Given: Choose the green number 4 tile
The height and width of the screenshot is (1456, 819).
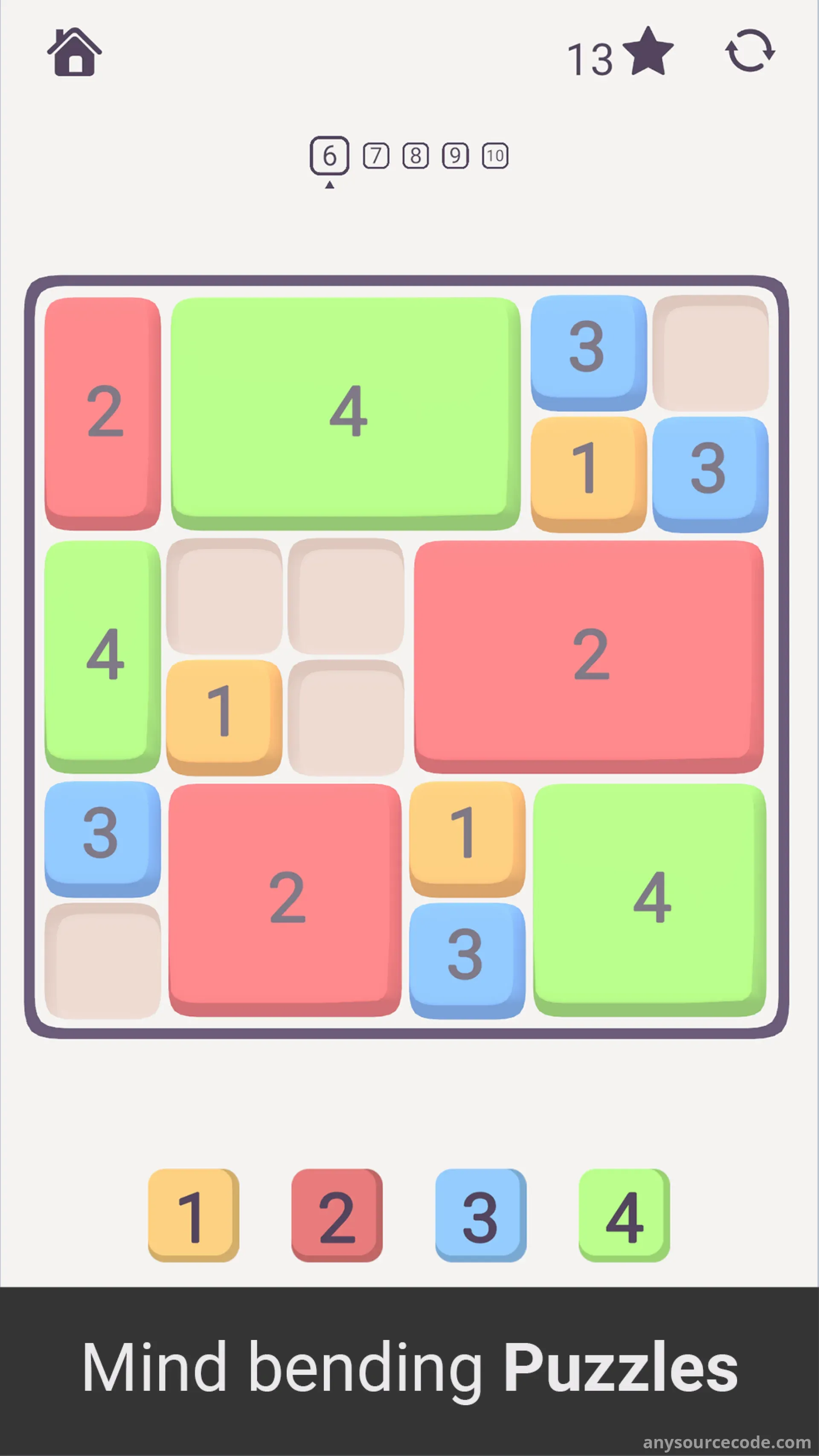Looking at the screenshot, I should [624, 1215].
